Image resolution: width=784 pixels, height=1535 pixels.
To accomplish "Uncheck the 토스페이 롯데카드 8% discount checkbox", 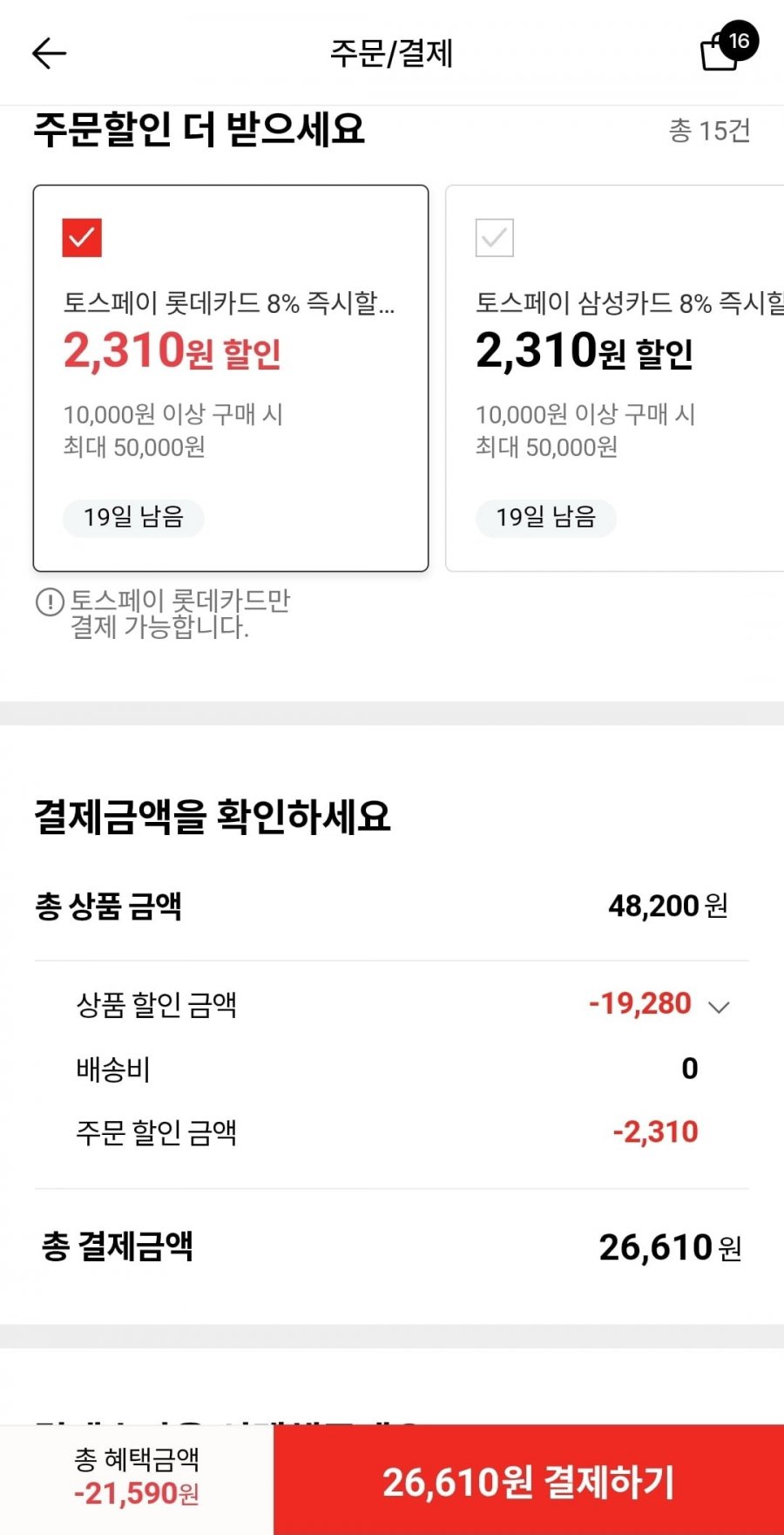I will [x=82, y=237].
